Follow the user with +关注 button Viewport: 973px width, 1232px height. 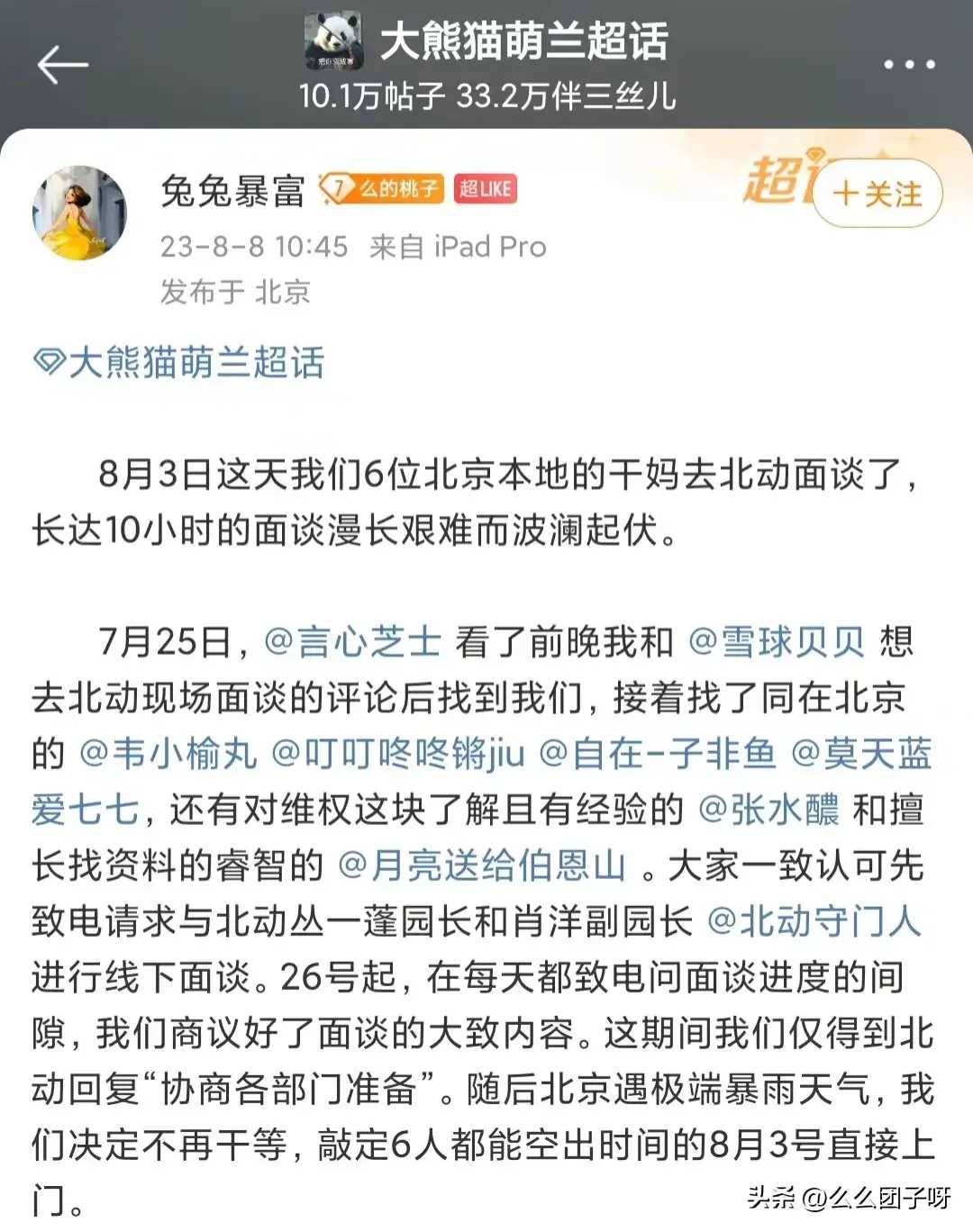[x=877, y=194]
